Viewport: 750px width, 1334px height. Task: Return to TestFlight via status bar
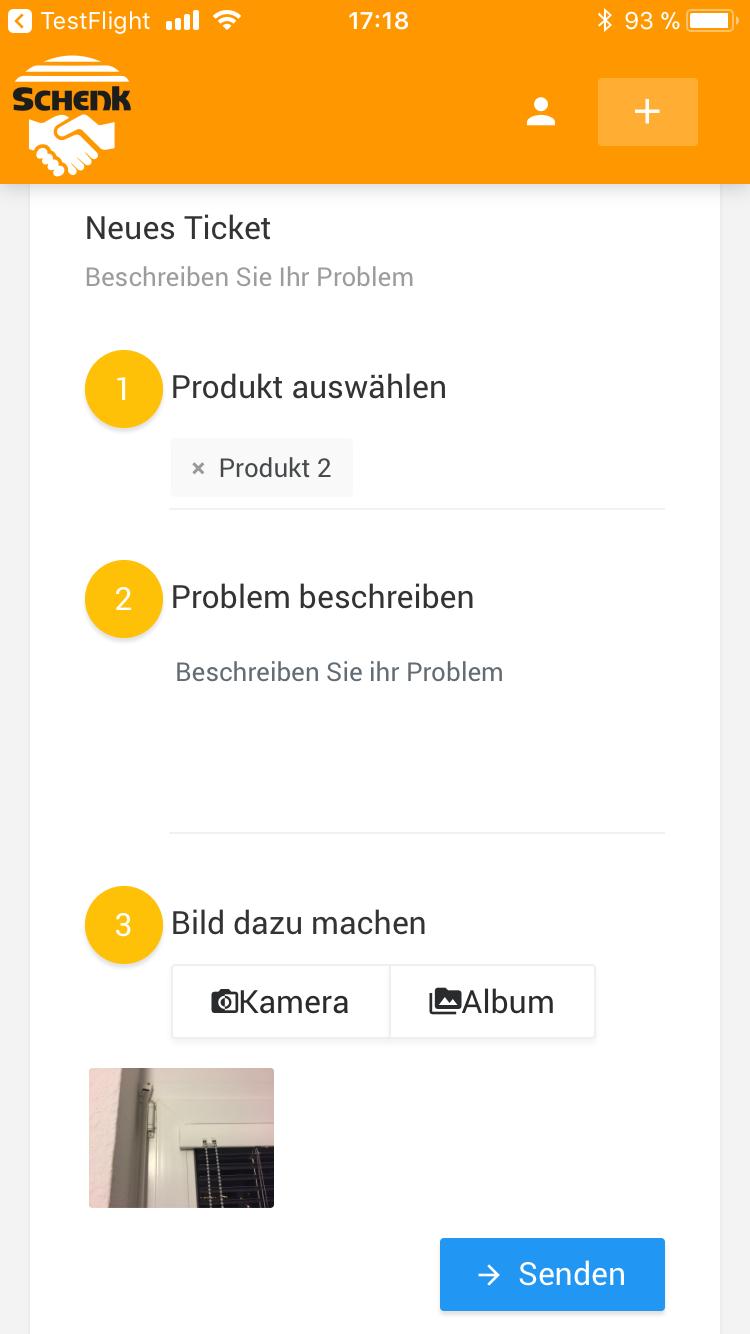[x=80, y=21]
